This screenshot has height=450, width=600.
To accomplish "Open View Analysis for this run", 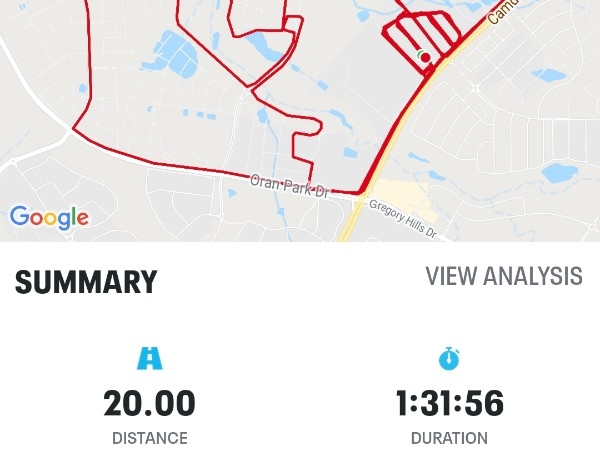I will pos(503,276).
